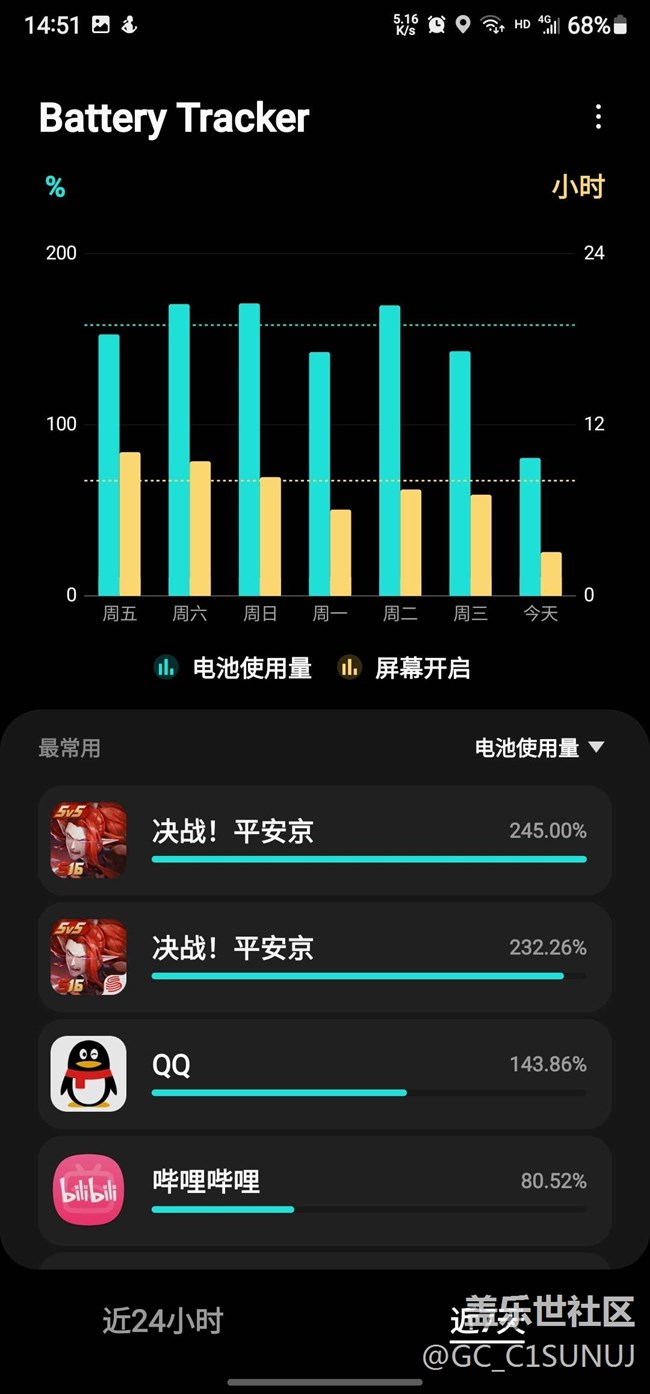Open QQ battery usage details

click(325, 1074)
